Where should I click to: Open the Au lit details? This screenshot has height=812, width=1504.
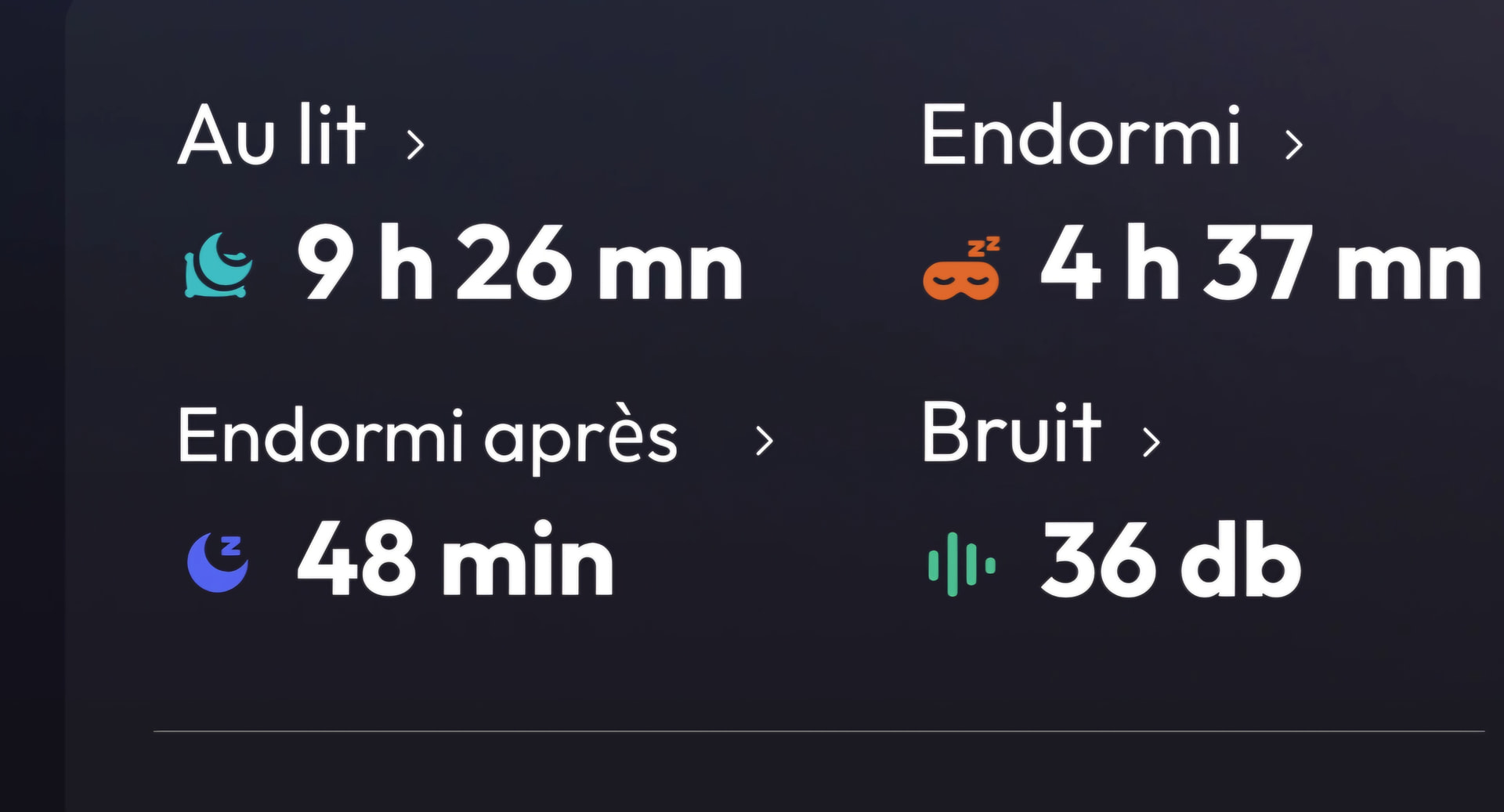point(302,136)
